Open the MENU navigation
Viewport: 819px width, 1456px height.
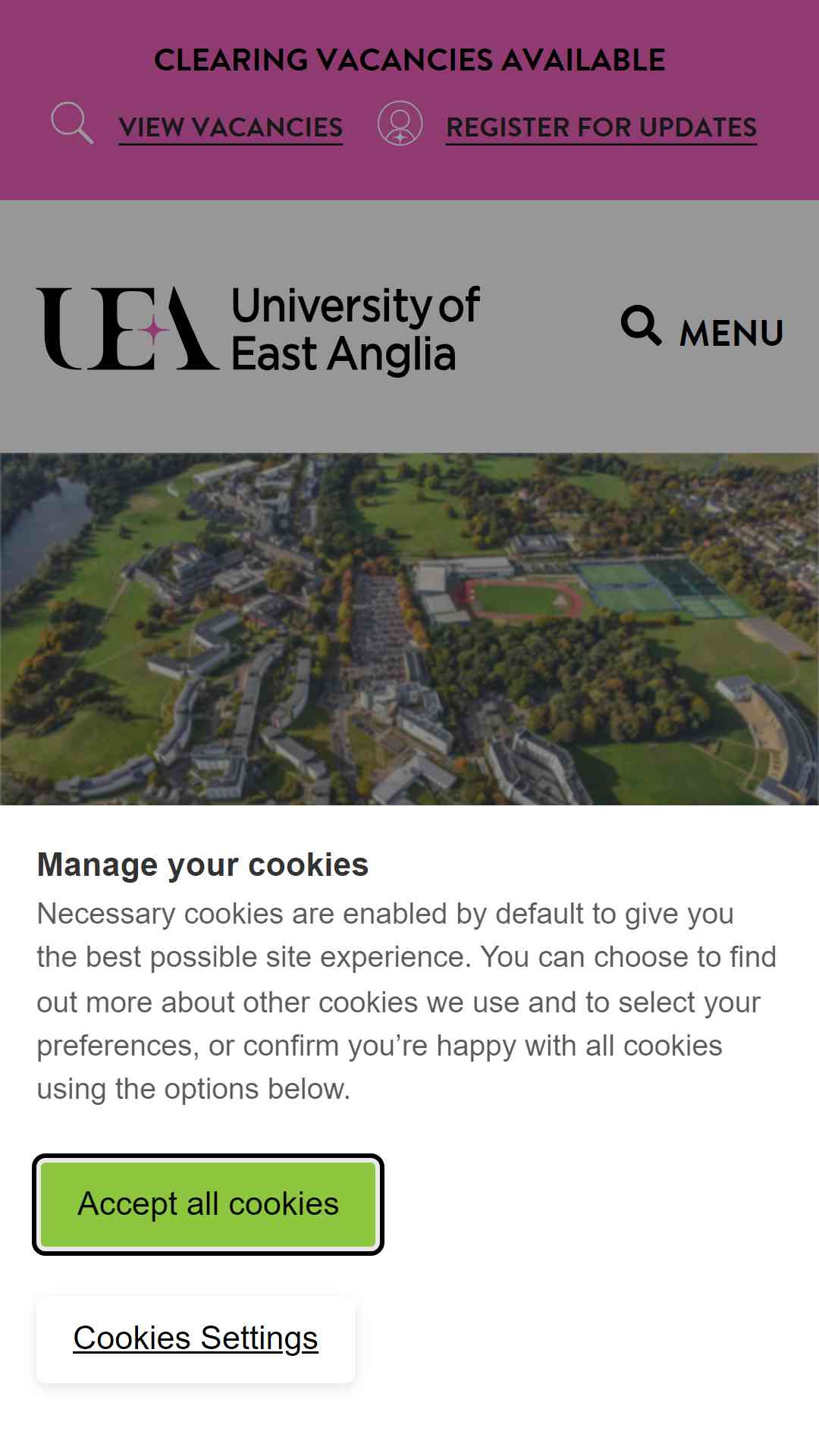[x=731, y=333]
